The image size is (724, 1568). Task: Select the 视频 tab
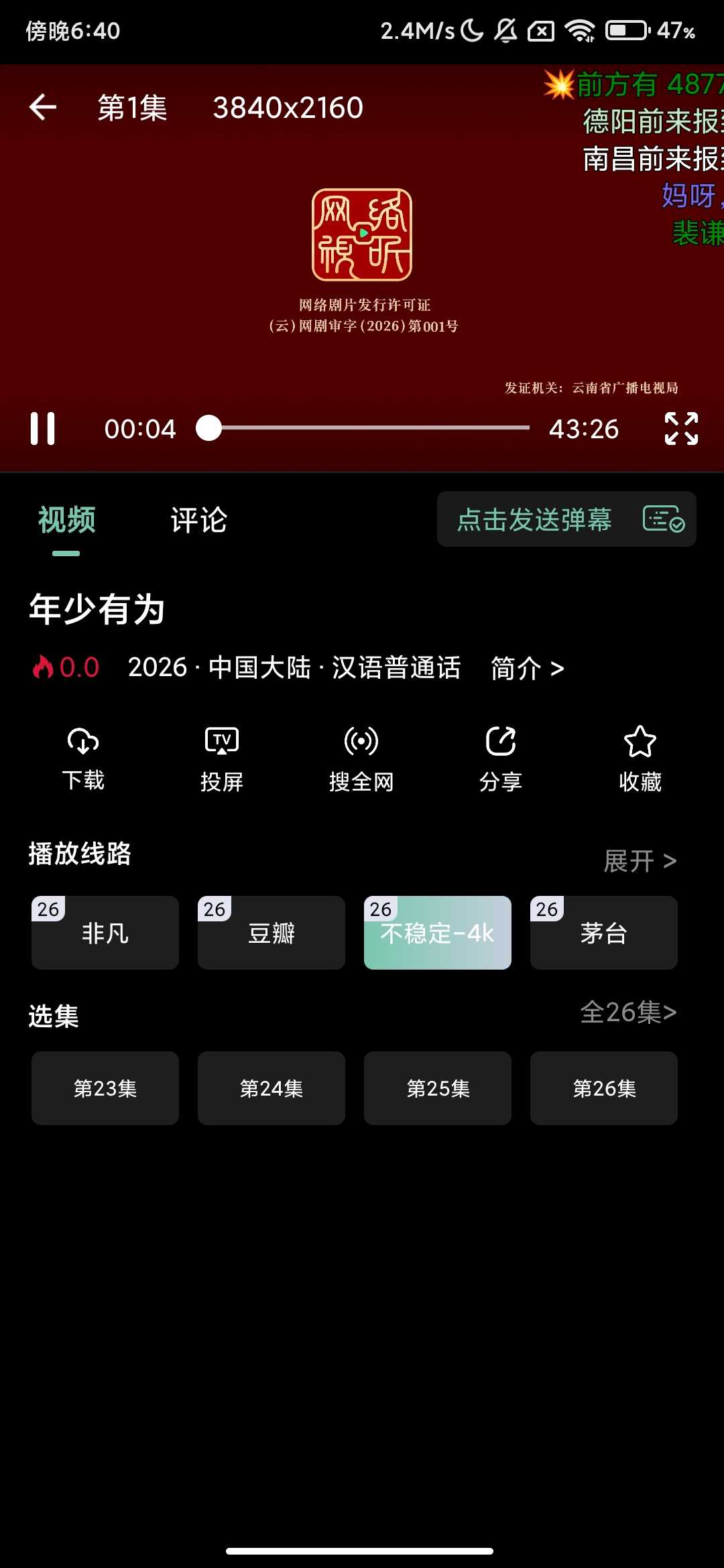[x=66, y=520]
